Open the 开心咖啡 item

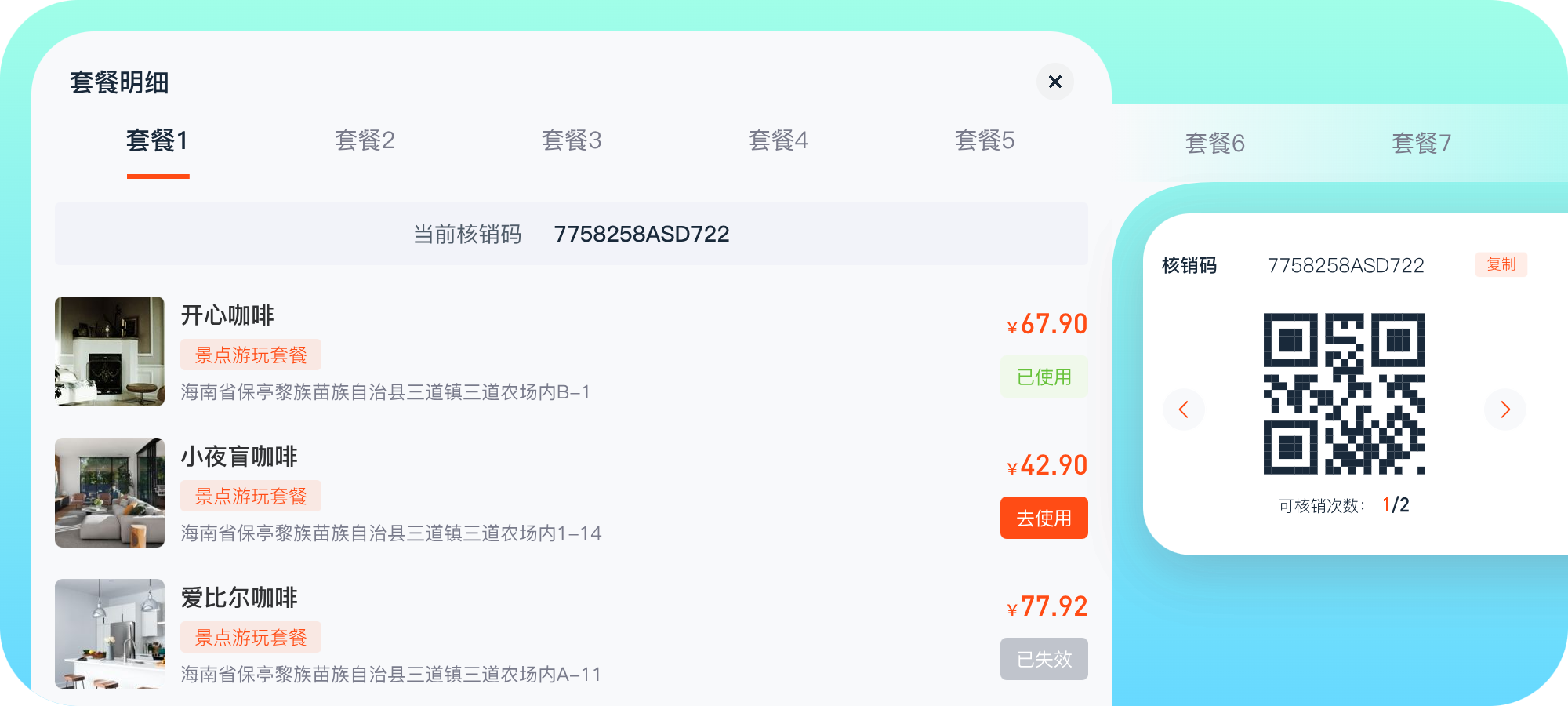click(227, 315)
